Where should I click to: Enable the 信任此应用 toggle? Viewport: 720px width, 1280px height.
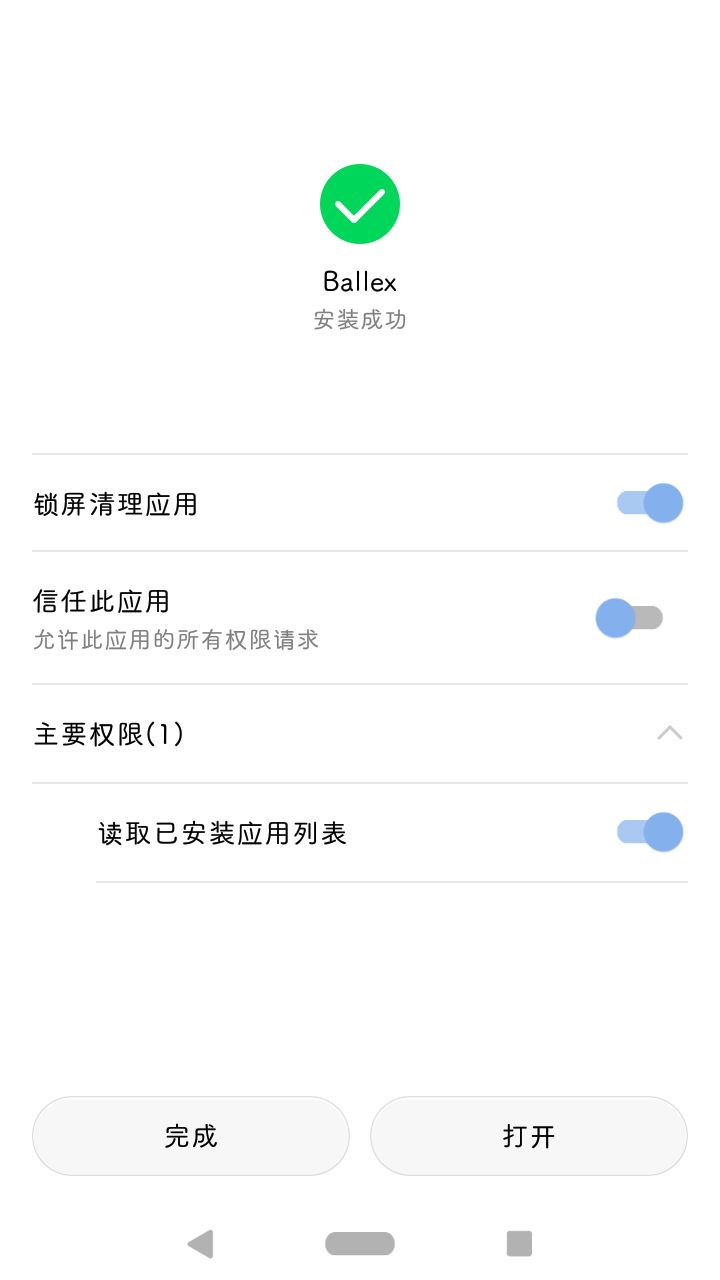tap(630, 618)
